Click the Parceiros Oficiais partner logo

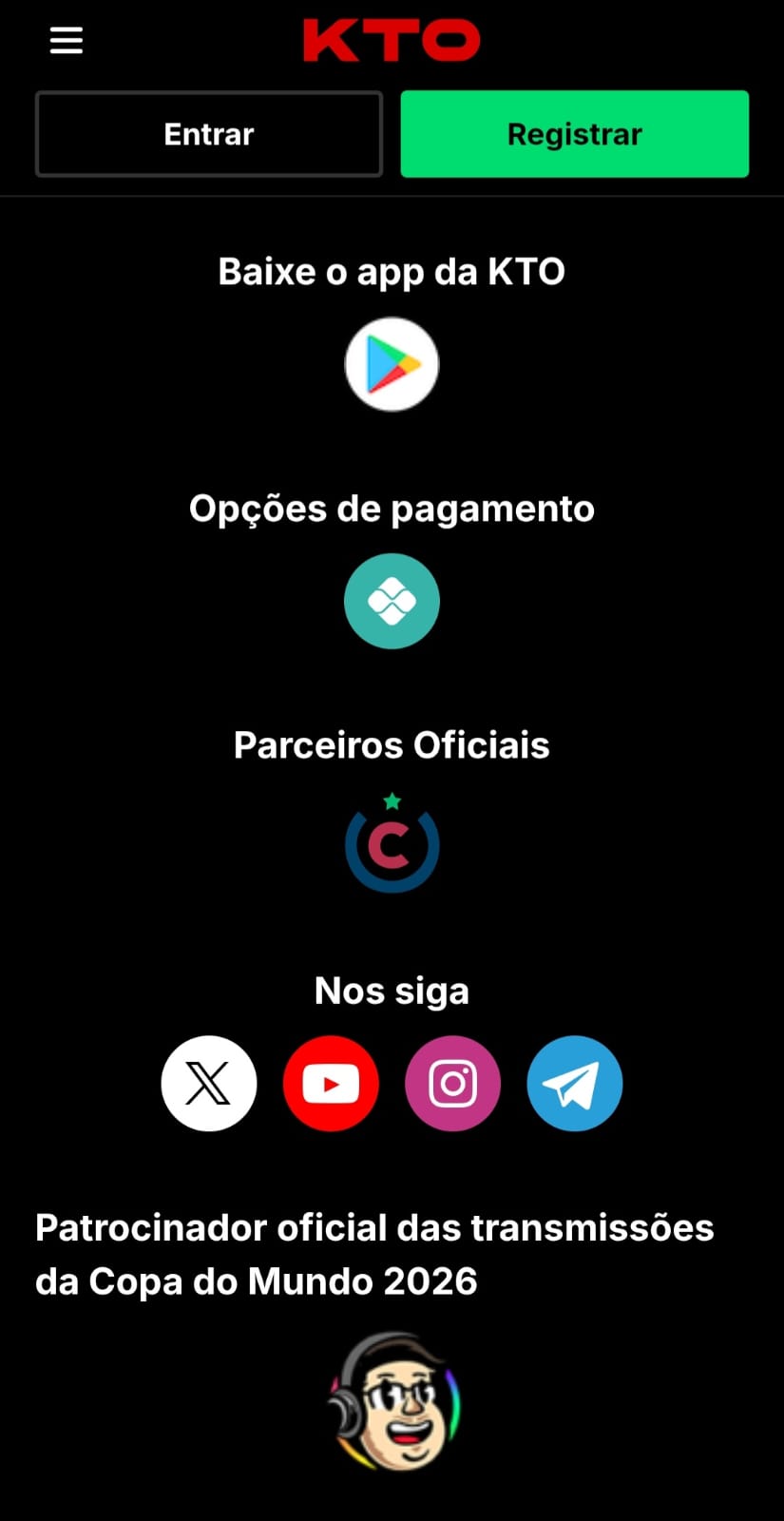point(392,846)
